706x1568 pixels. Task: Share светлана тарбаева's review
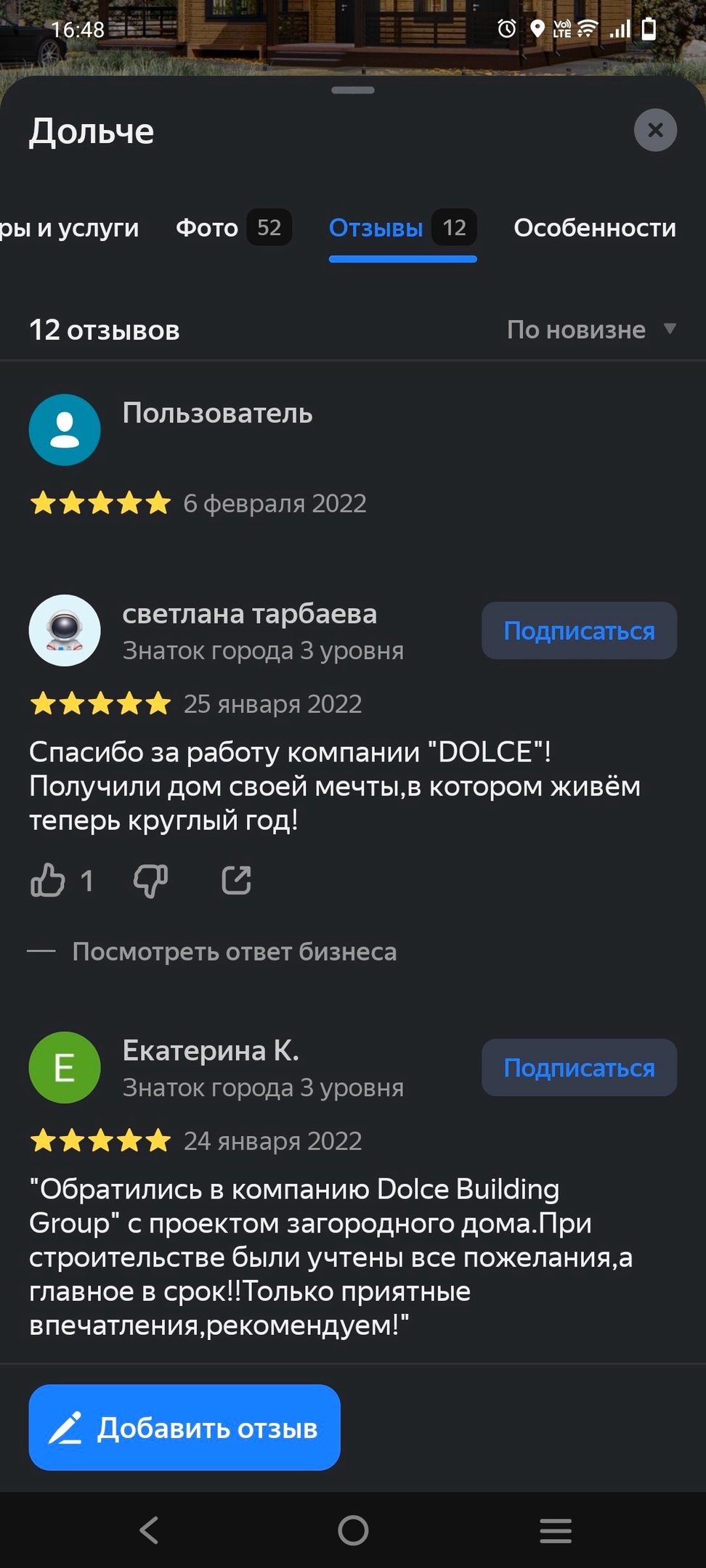click(x=236, y=881)
